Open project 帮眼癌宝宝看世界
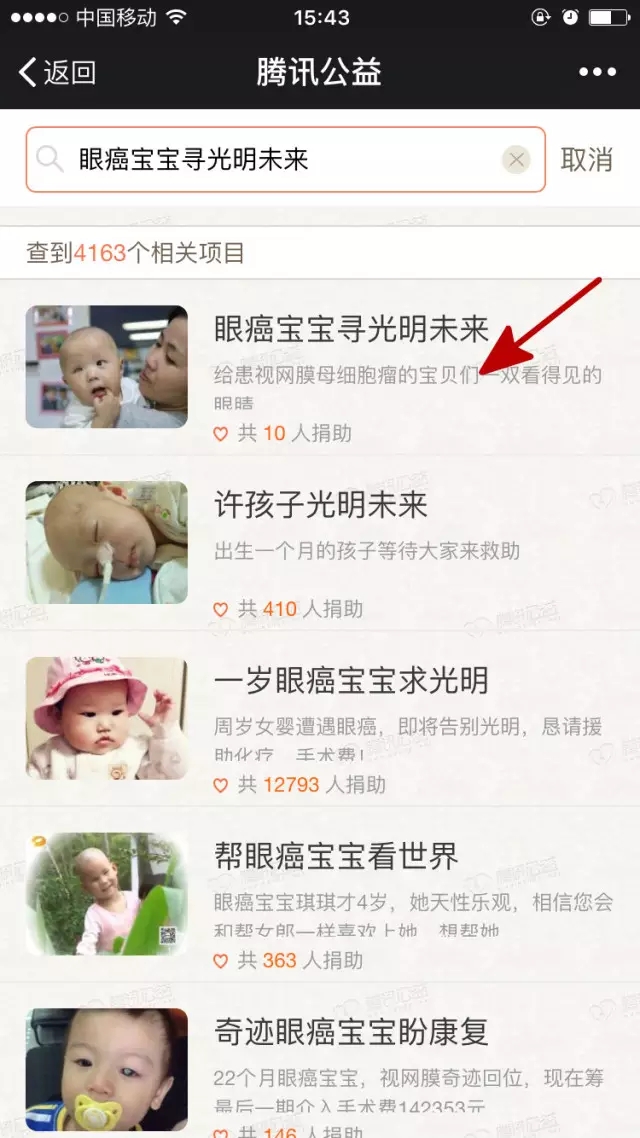This screenshot has height=1138, width=640. [336, 856]
